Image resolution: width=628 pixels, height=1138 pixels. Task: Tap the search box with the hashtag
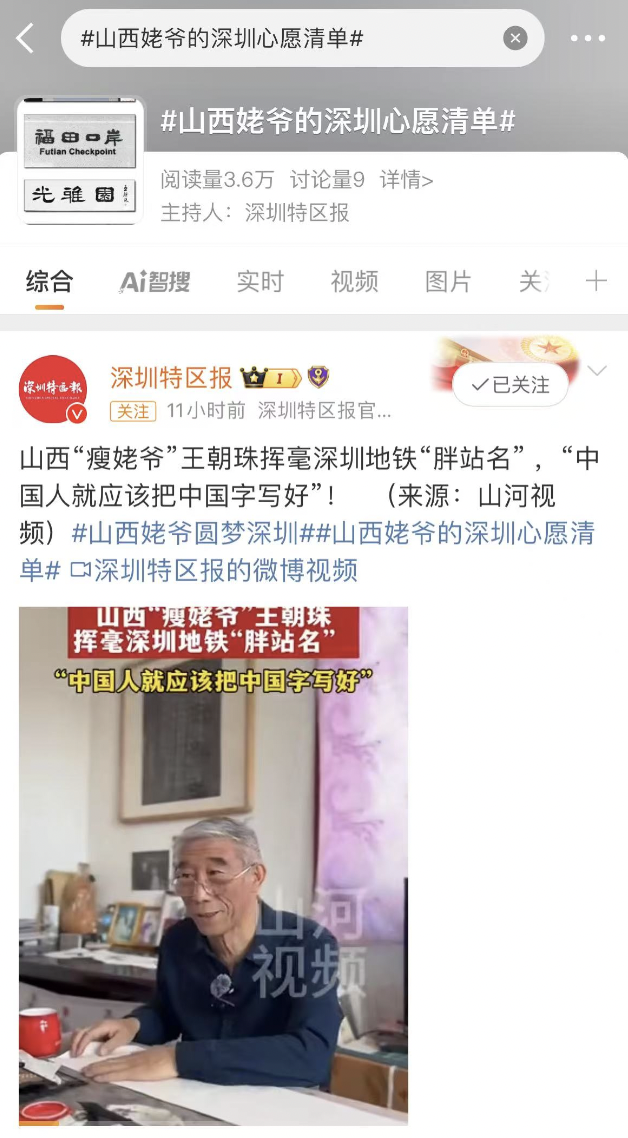tap(280, 39)
